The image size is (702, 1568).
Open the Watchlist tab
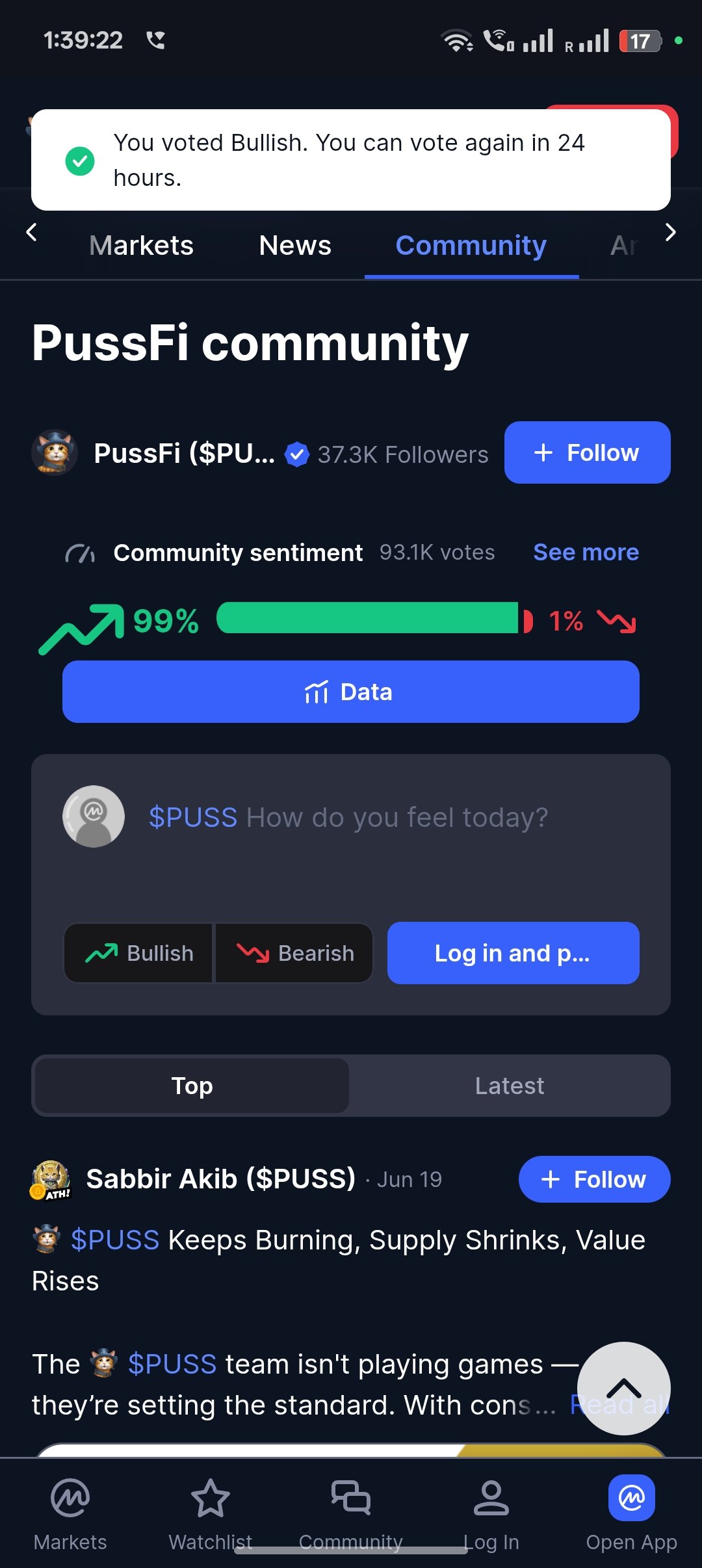[211, 1513]
